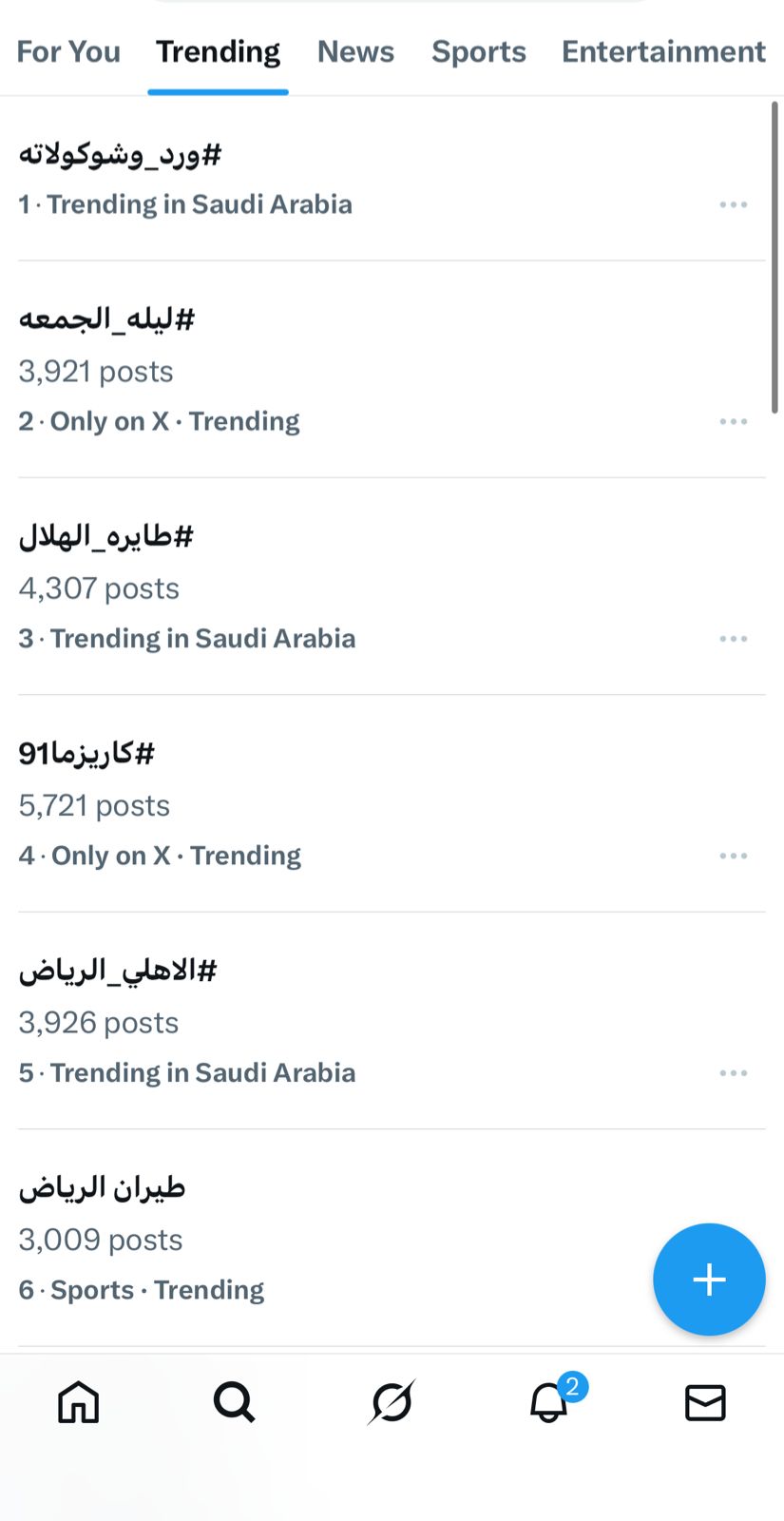Tap more options next to #الاهلي_الرياض

733,1073
